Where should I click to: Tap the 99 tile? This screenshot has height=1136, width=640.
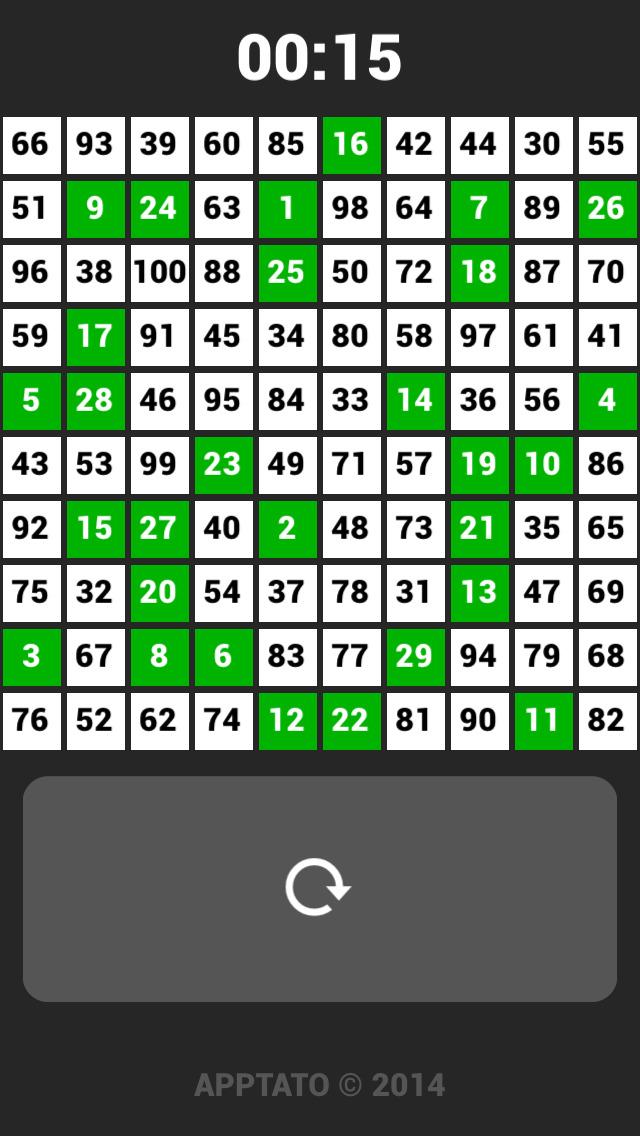pyautogui.click(x=158, y=464)
